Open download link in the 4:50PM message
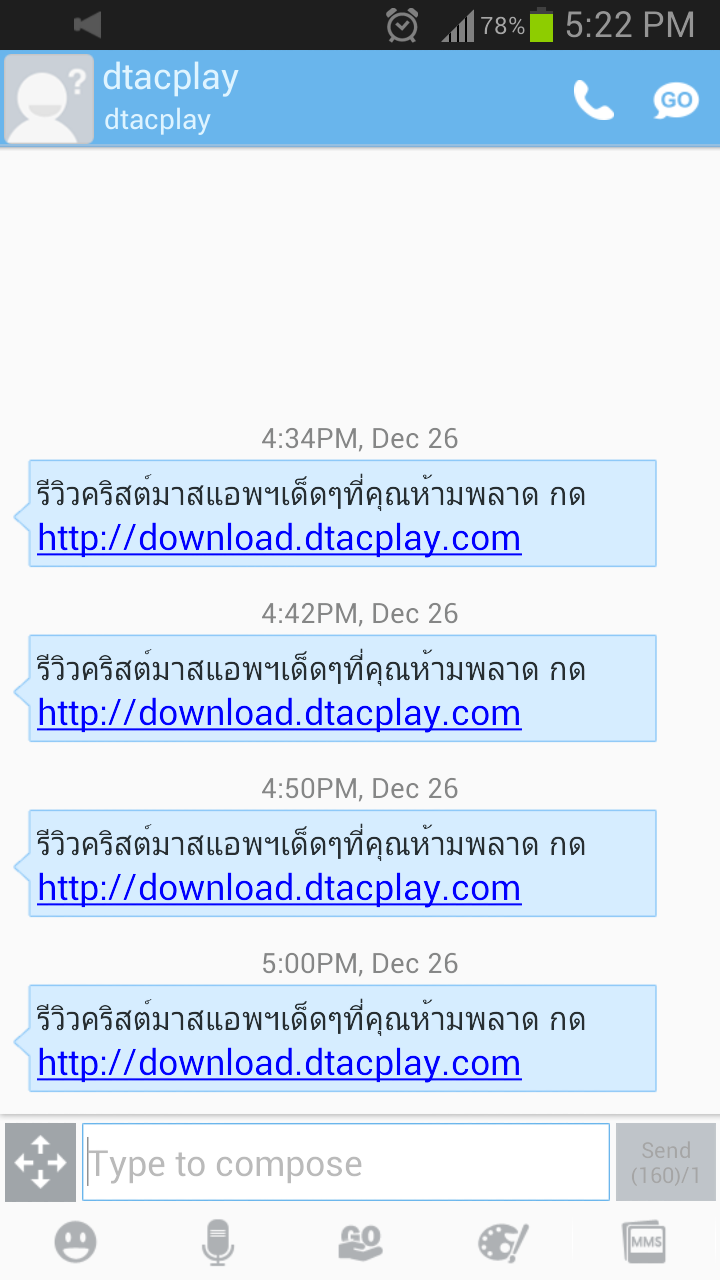 tap(279, 888)
